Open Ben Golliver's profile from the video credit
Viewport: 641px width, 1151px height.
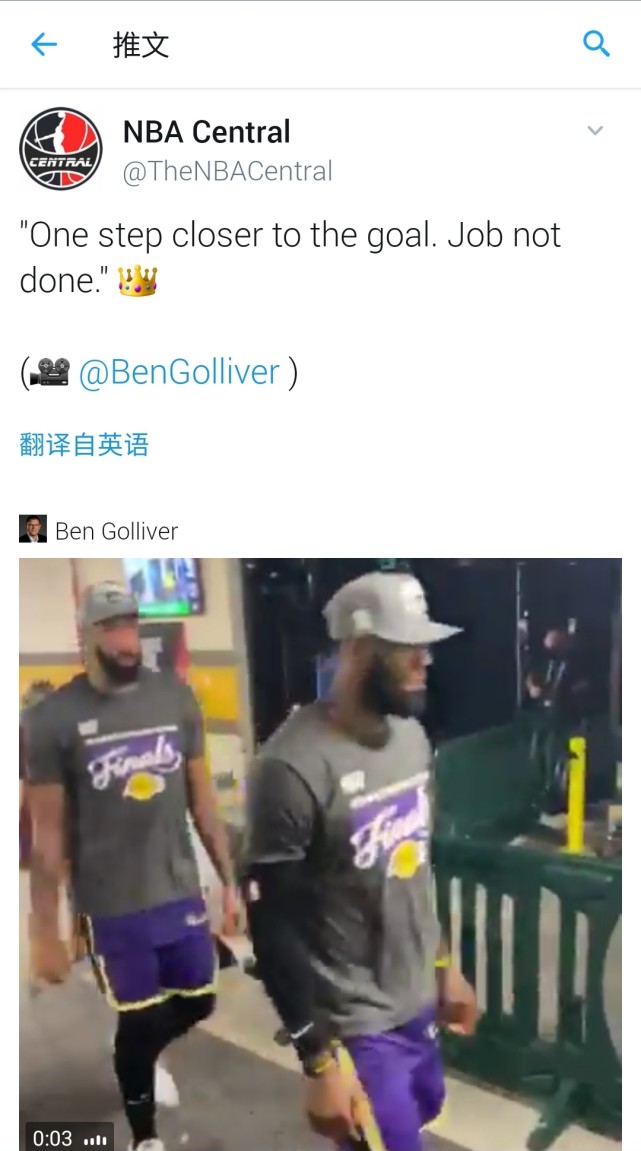(115, 531)
